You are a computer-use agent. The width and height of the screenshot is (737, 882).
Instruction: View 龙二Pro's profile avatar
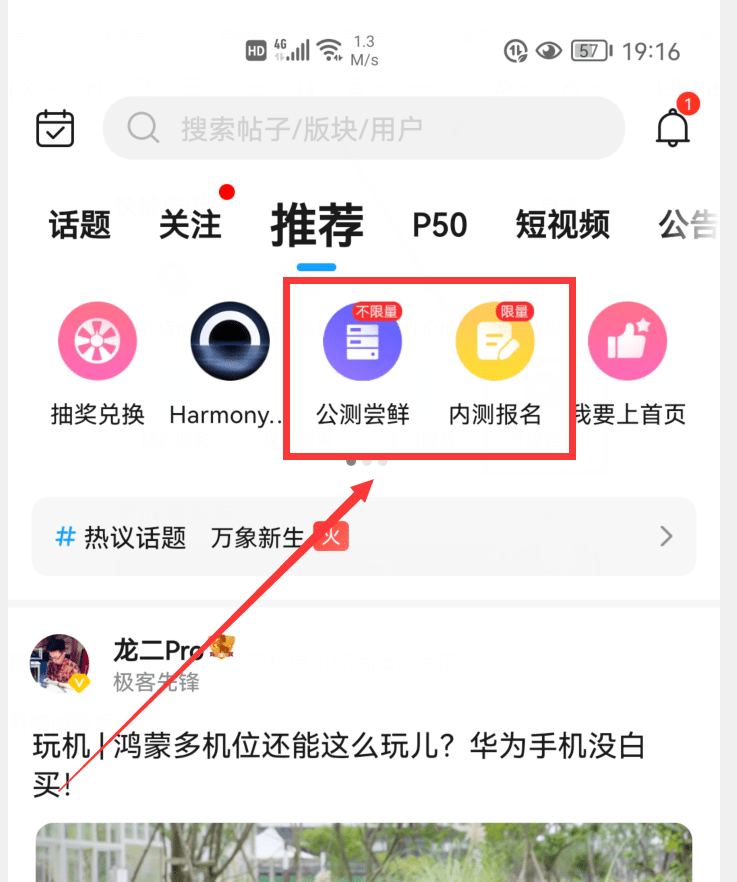(x=59, y=662)
